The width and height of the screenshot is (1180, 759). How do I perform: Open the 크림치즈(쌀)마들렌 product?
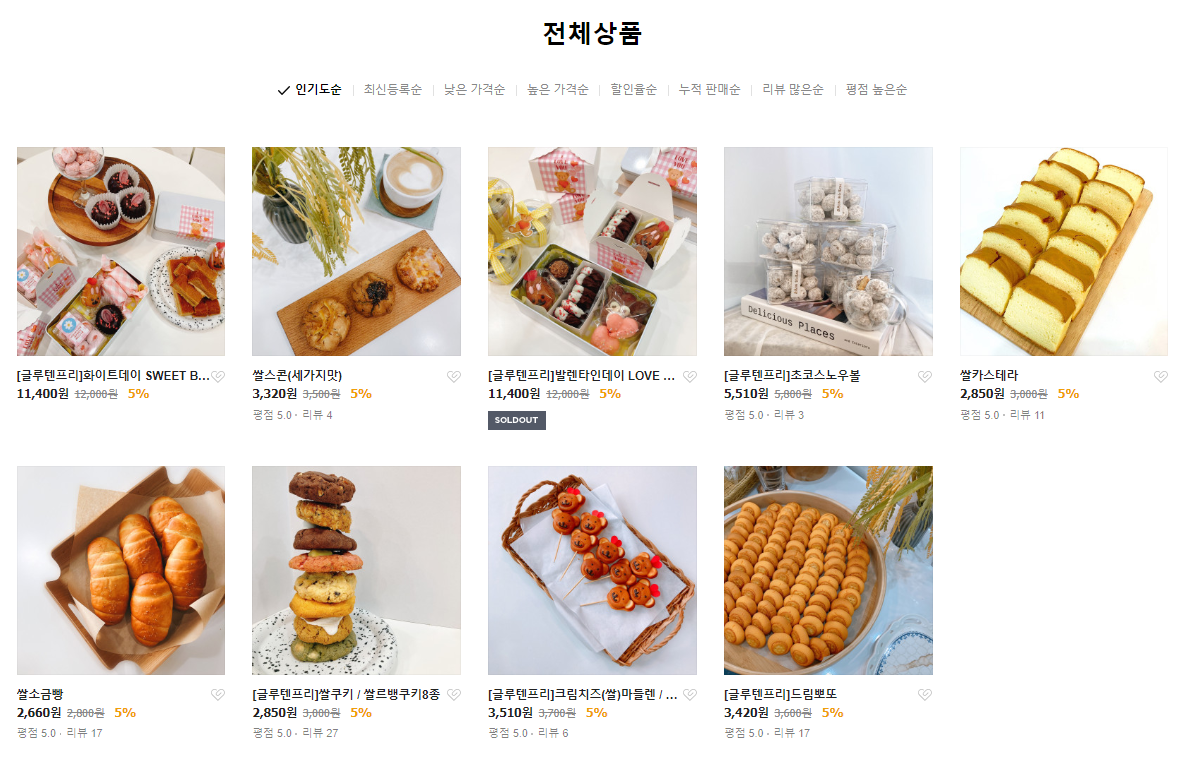pos(592,570)
